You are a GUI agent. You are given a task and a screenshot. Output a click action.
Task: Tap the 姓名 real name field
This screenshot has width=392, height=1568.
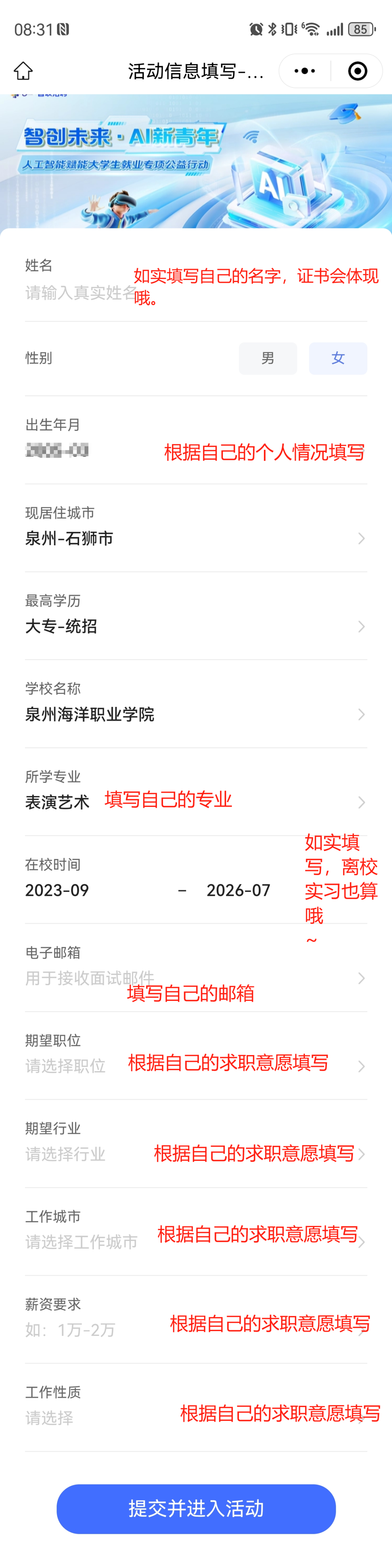tap(79, 294)
